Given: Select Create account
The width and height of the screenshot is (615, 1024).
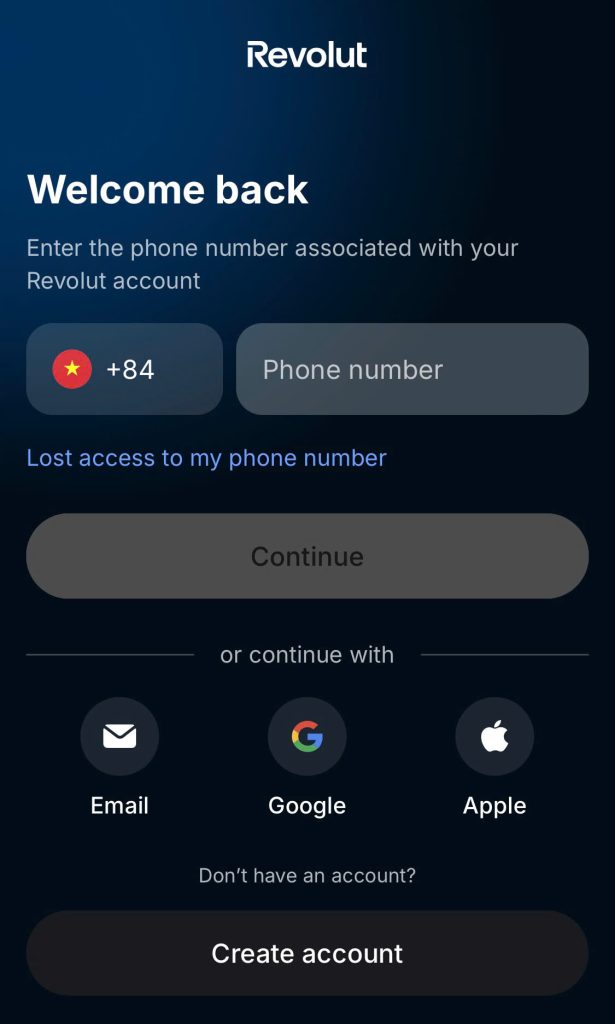Looking at the screenshot, I should 307,953.
